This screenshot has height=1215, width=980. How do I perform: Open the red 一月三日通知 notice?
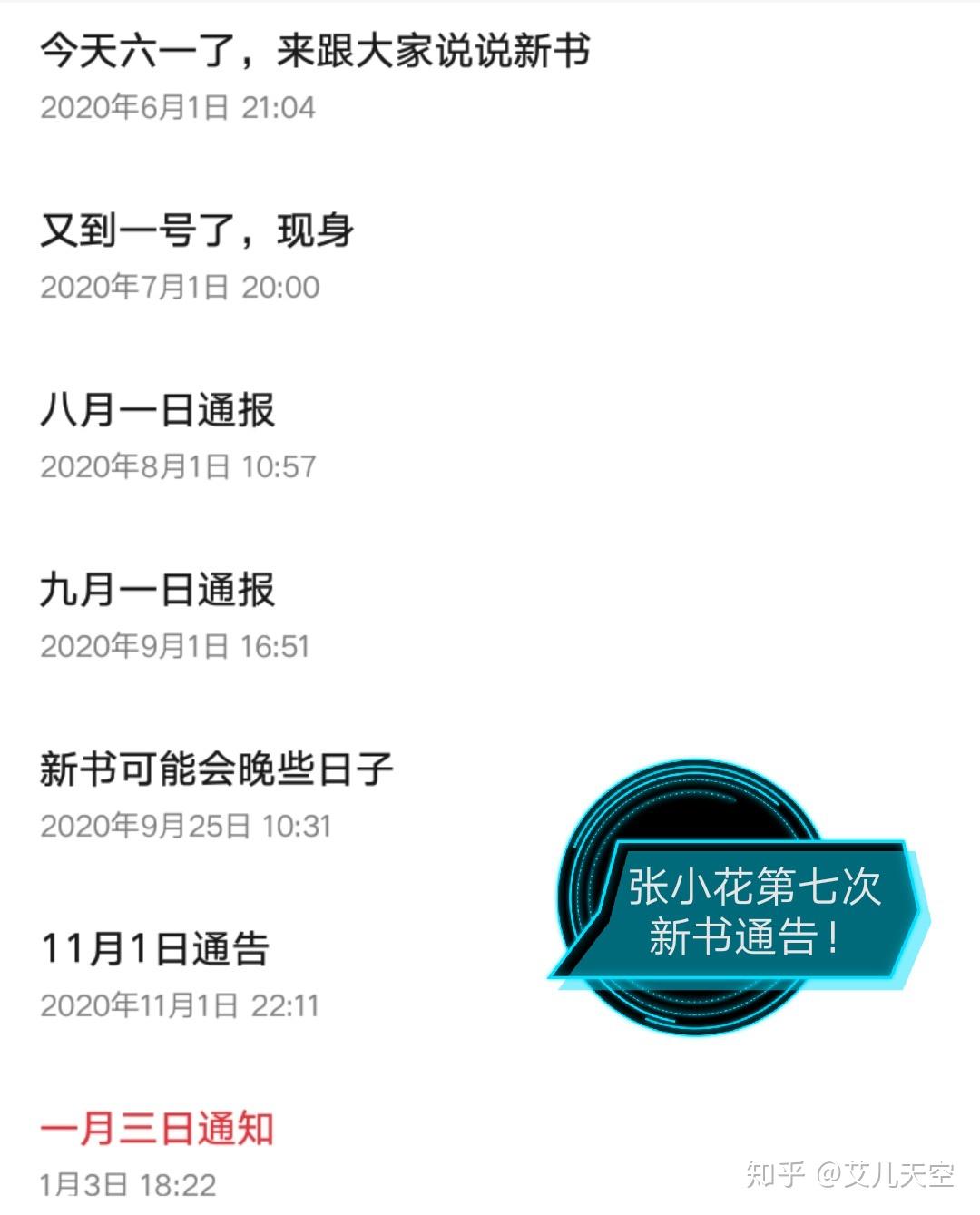click(157, 1129)
